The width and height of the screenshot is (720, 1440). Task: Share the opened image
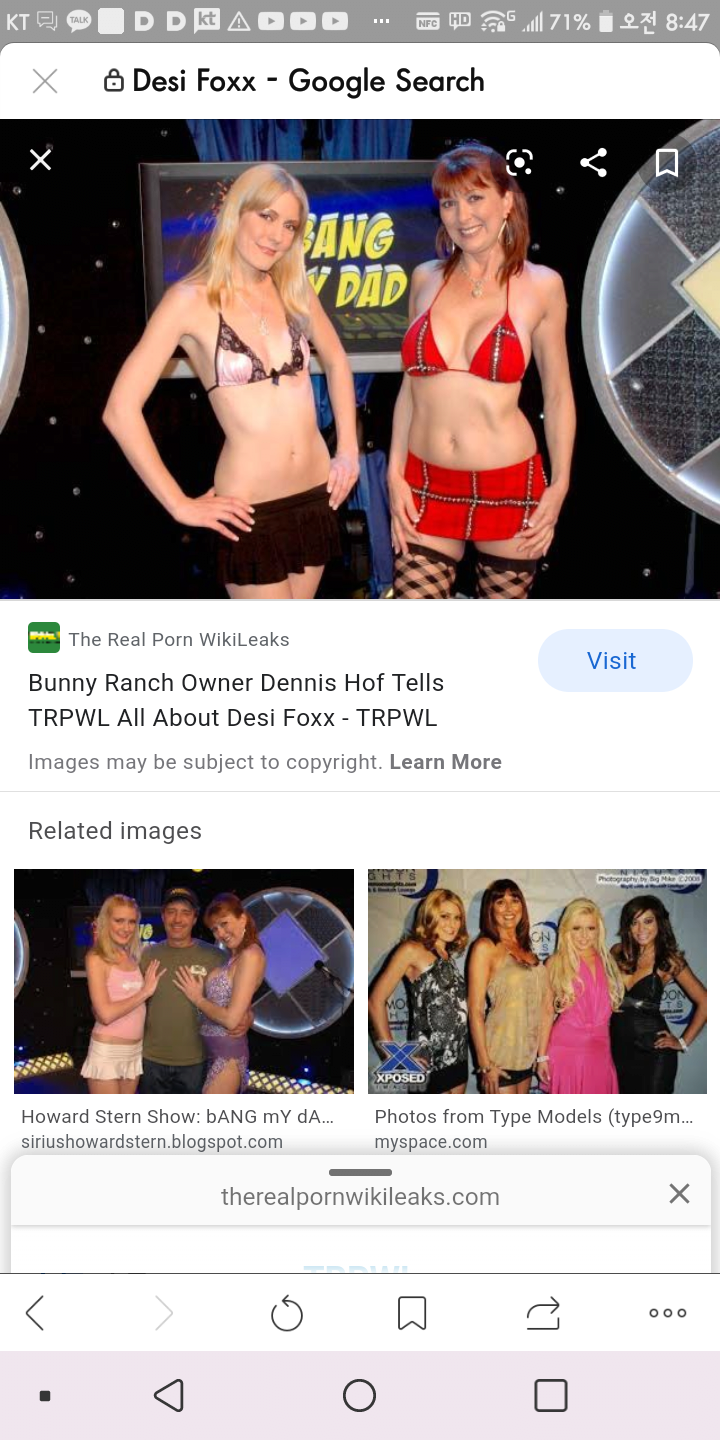(x=594, y=163)
